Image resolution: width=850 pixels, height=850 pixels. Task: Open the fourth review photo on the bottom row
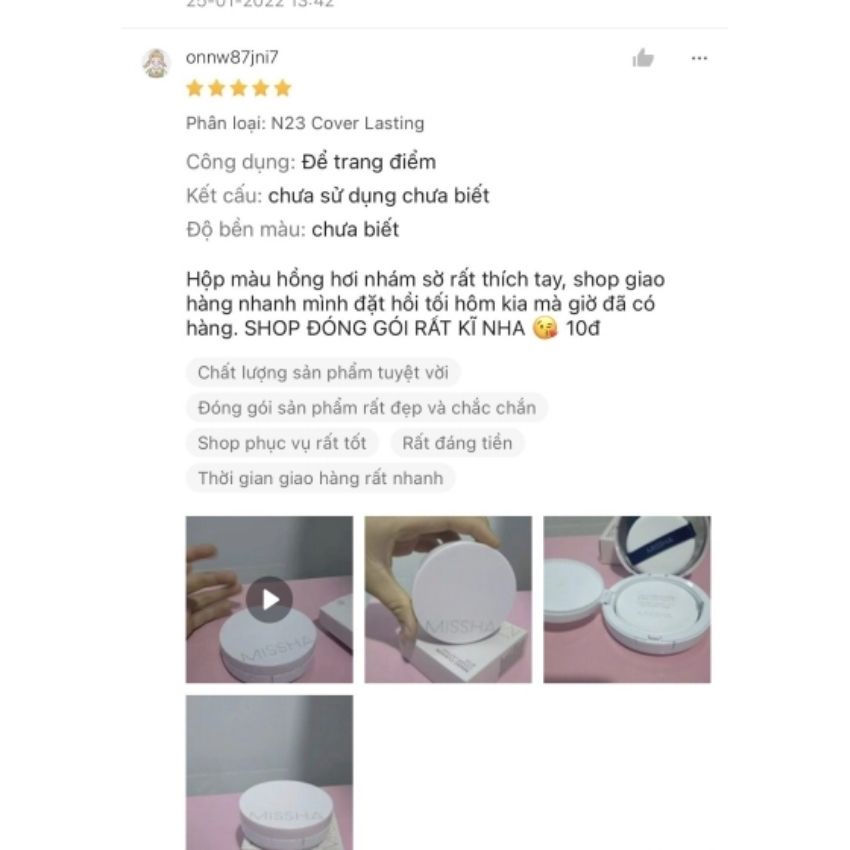(x=269, y=771)
